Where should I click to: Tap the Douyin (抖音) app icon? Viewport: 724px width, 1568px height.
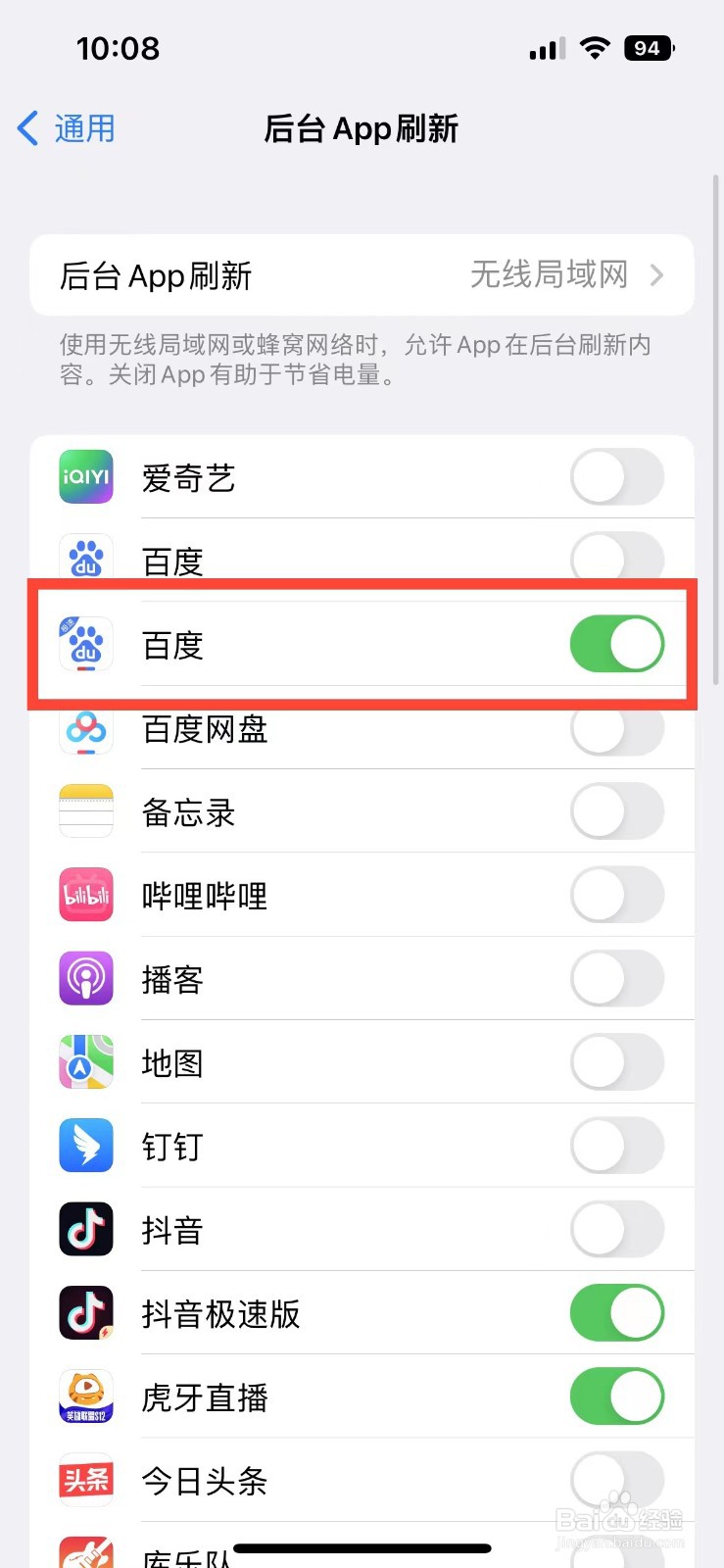[x=85, y=1230]
